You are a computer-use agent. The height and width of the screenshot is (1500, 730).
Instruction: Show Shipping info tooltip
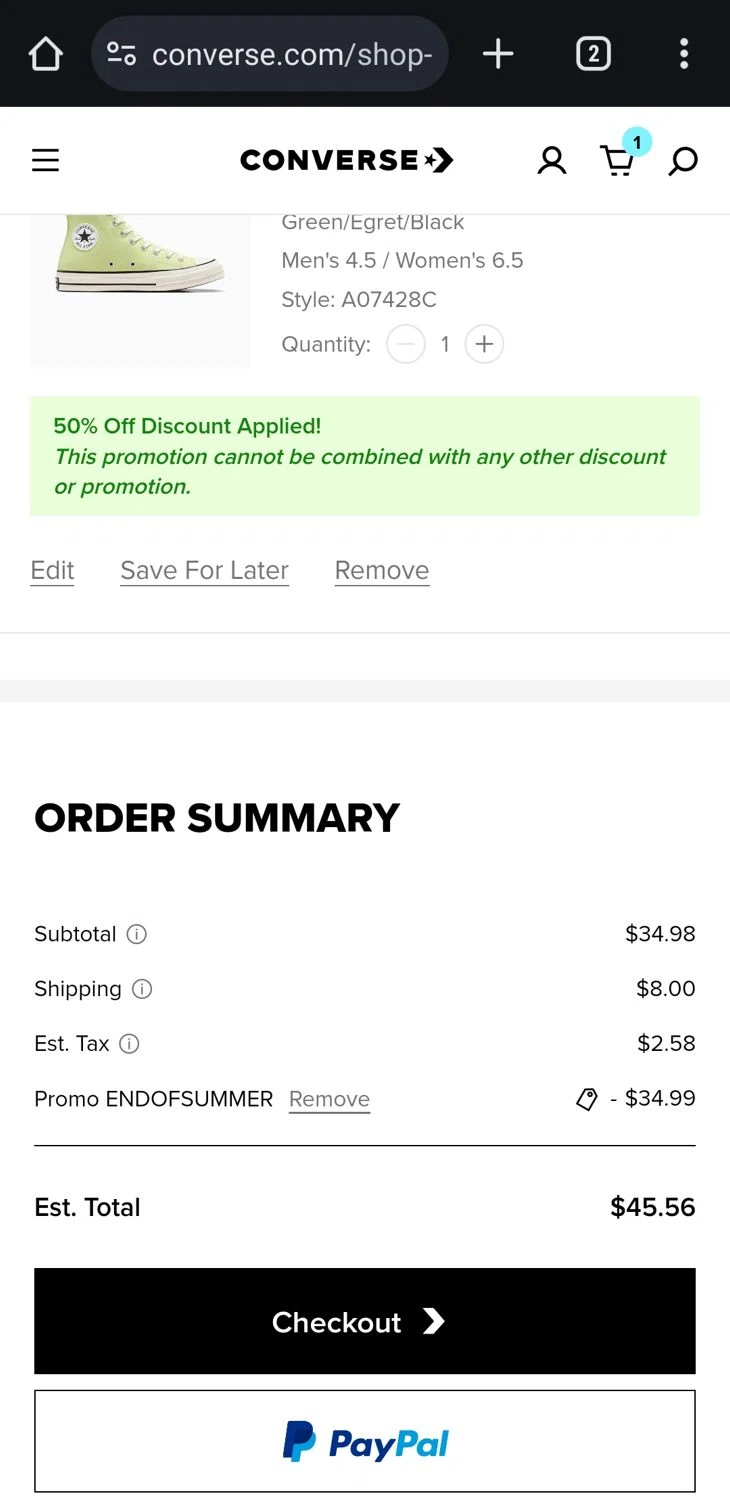(x=142, y=989)
